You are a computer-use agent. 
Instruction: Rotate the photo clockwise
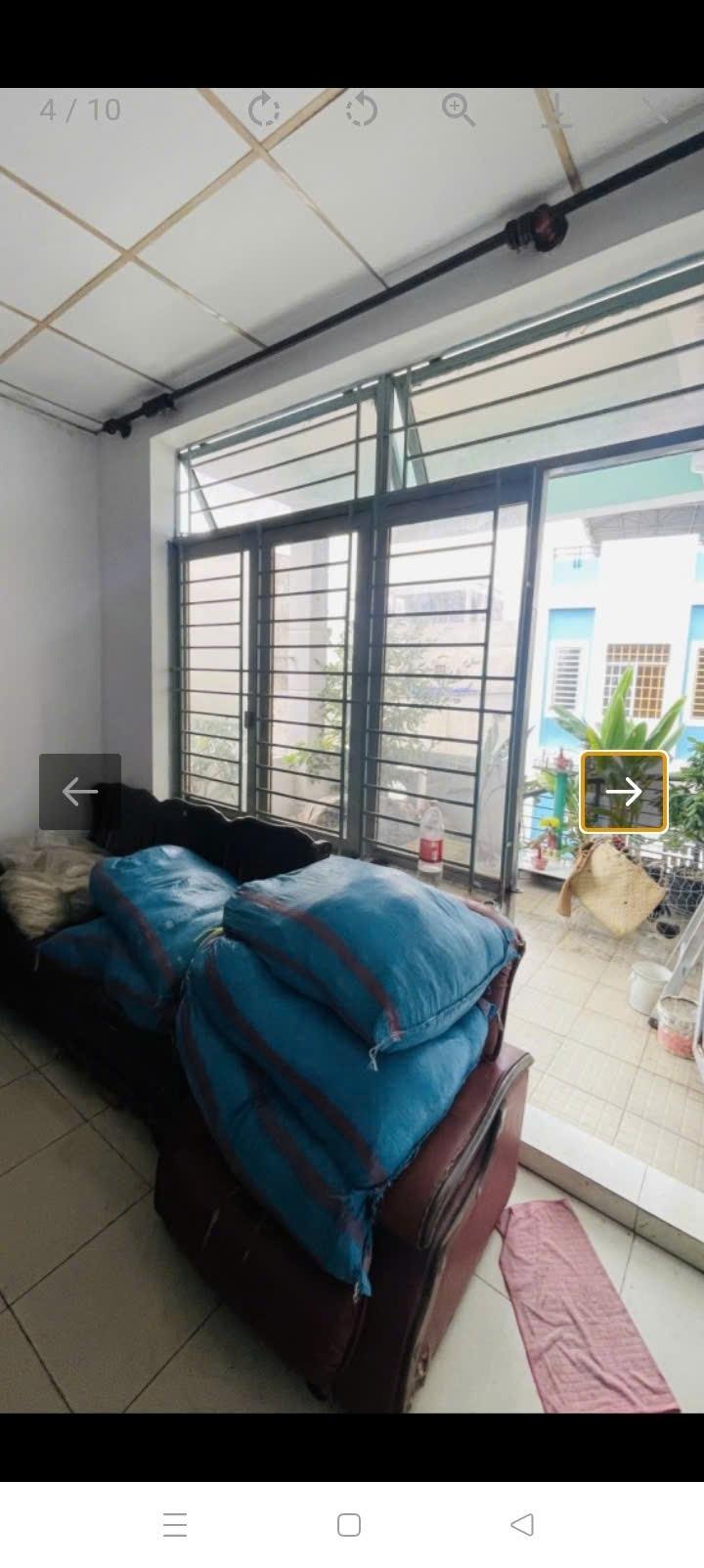click(x=264, y=110)
